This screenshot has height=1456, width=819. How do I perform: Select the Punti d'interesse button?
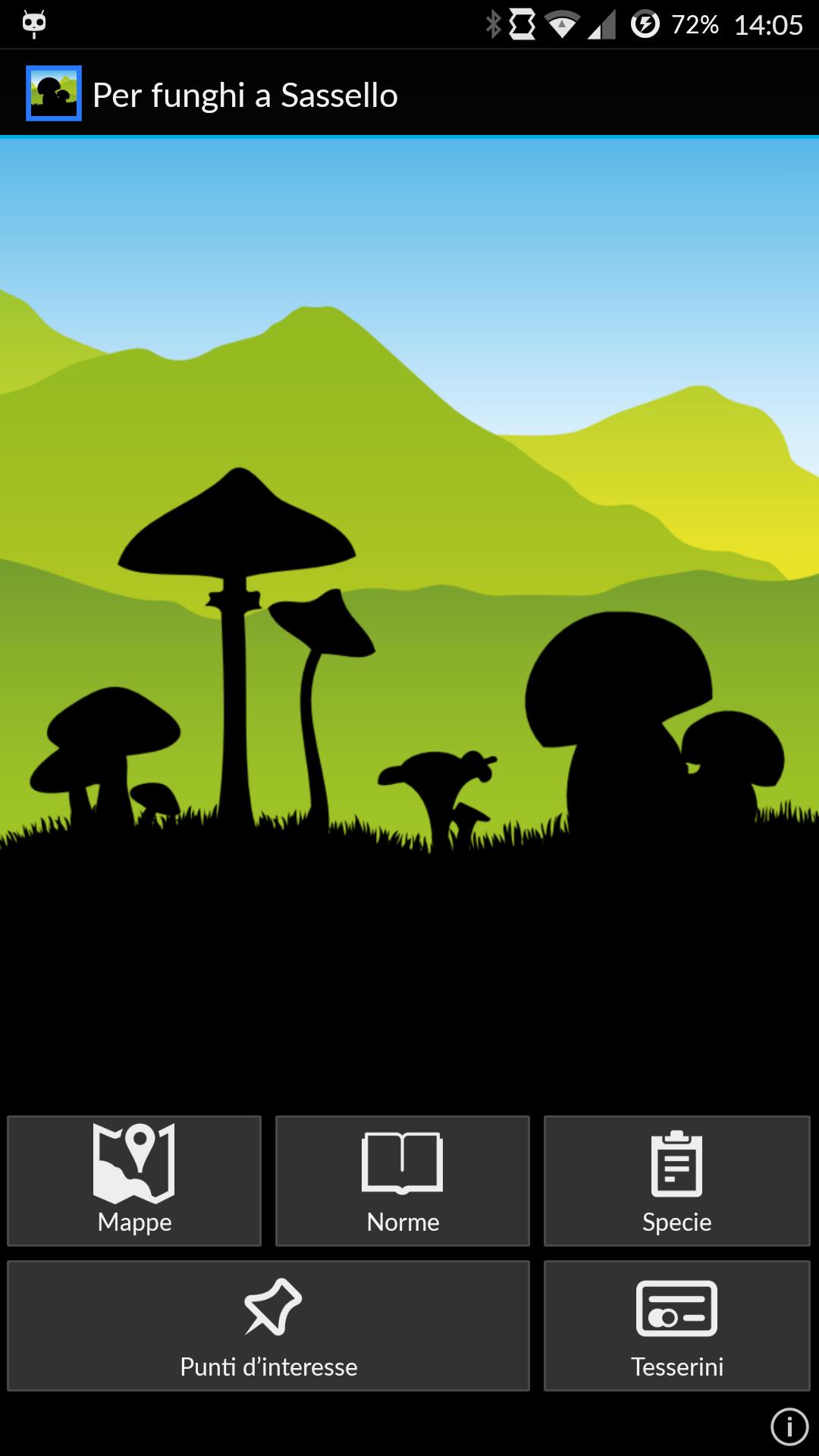pos(268,1326)
